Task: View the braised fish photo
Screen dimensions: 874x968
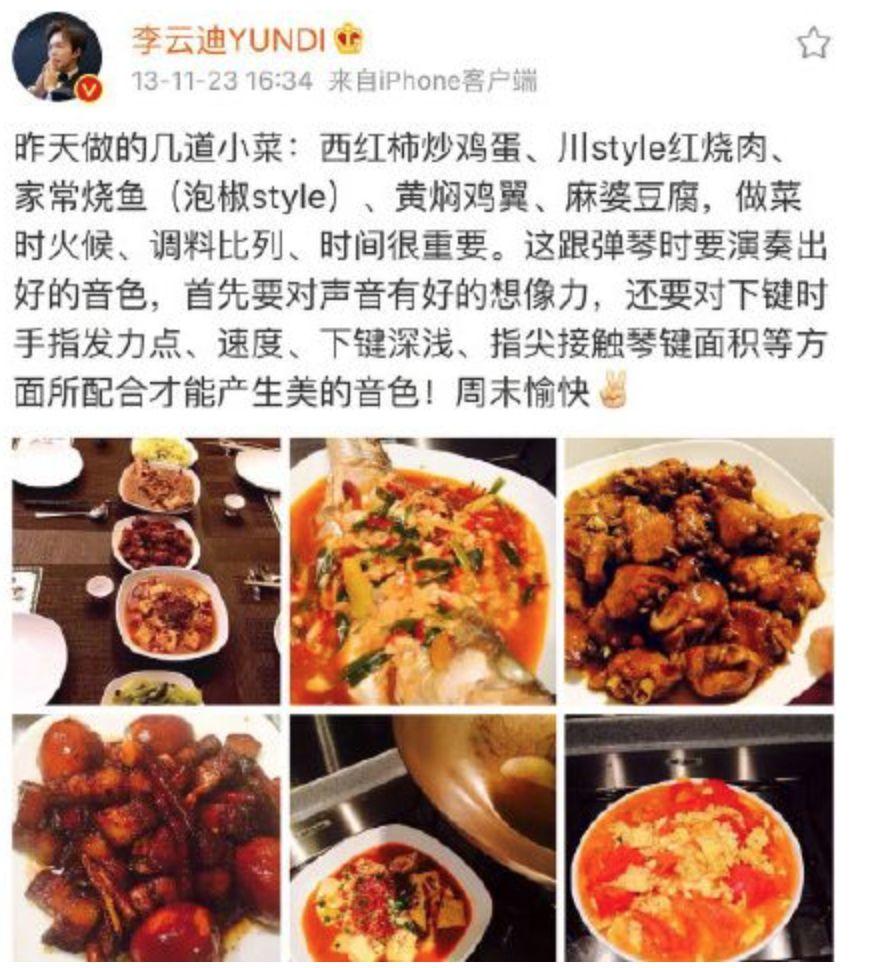Action: coord(422,571)
